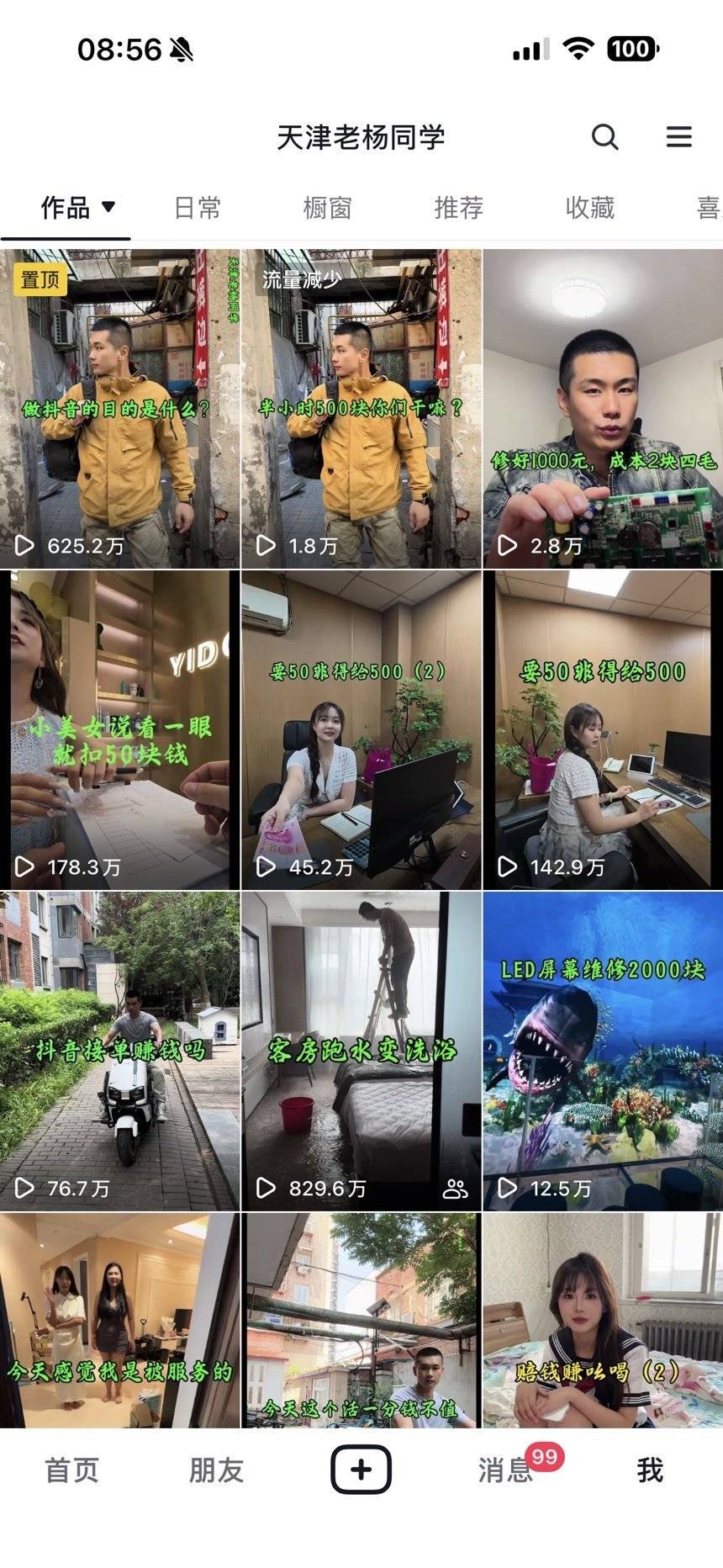
Task: Switch to the 橱窗 tab
Action: coord(328,208)
